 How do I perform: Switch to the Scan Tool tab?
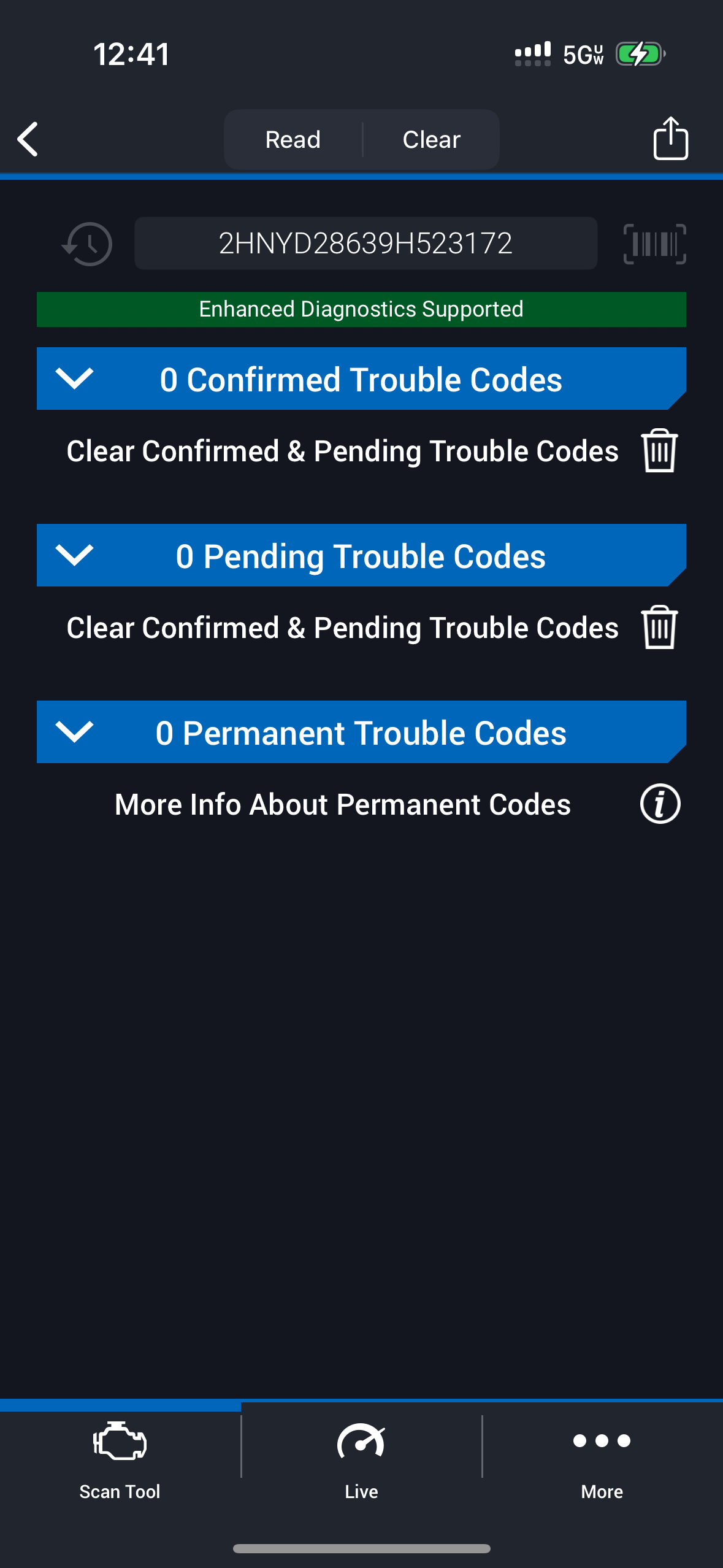120,1461
